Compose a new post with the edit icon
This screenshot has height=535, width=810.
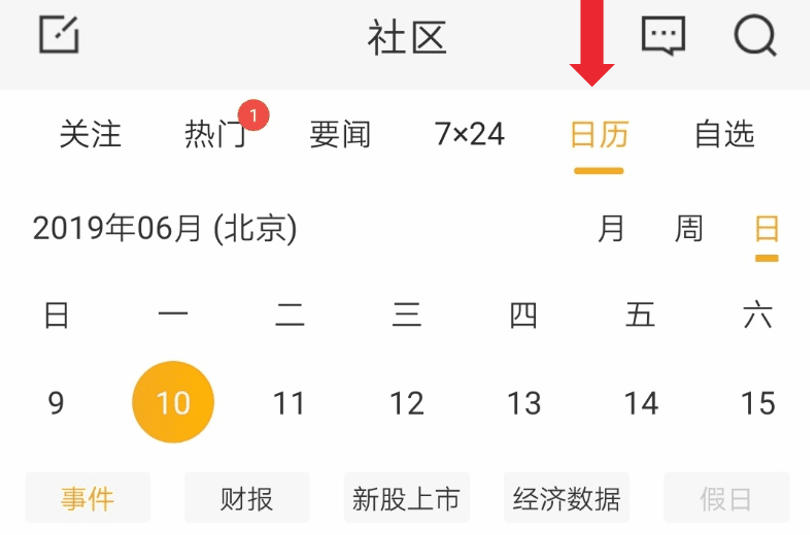pos(59,36)
